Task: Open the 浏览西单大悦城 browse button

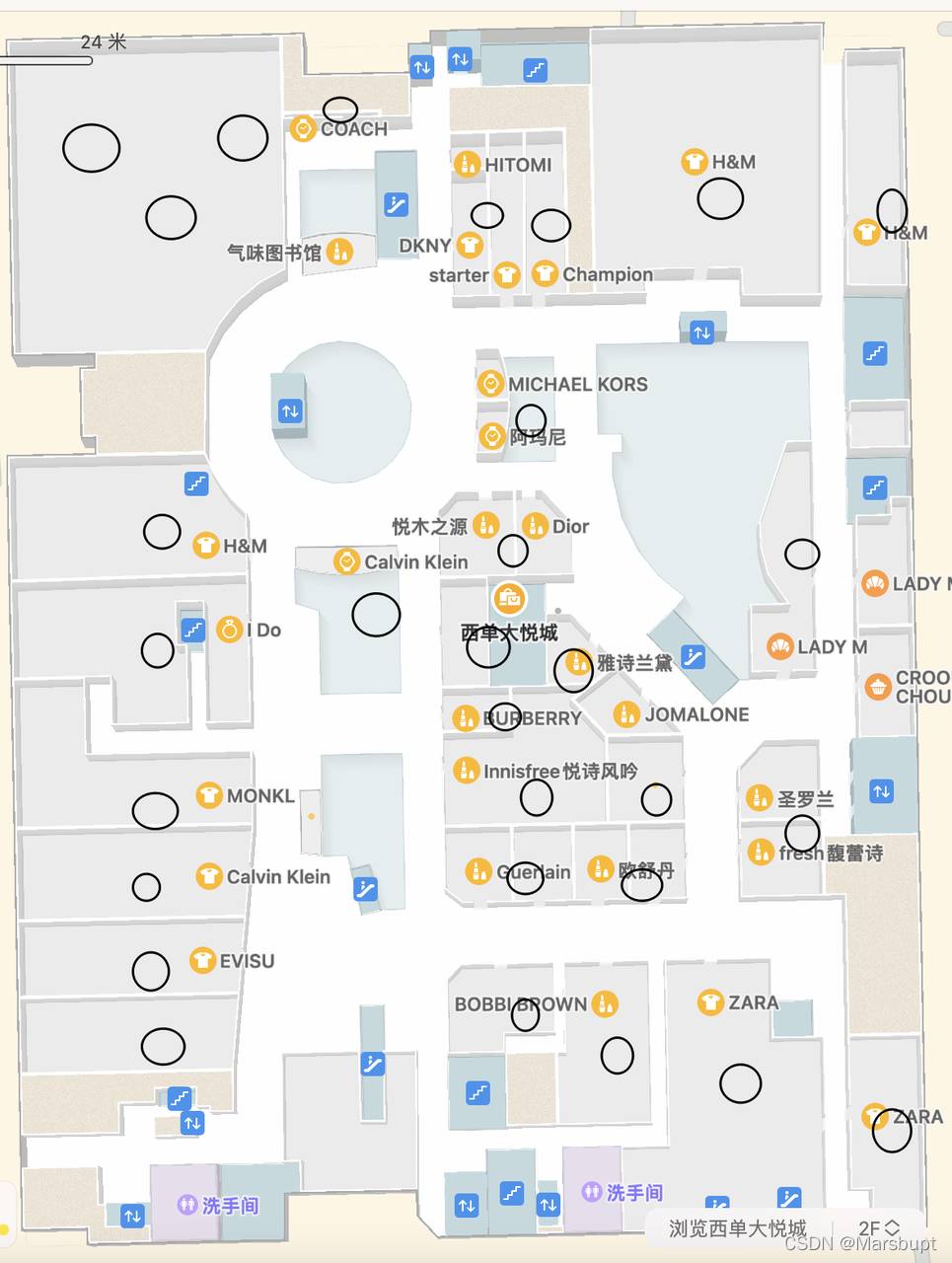Action: pos(738,1228)
